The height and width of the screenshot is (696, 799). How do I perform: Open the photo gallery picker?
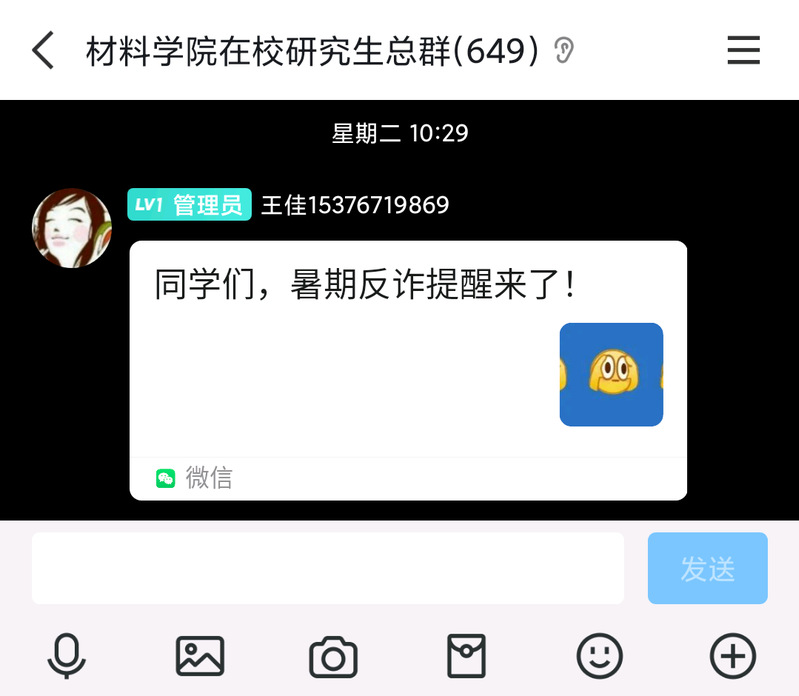click(x=200, y=657)
